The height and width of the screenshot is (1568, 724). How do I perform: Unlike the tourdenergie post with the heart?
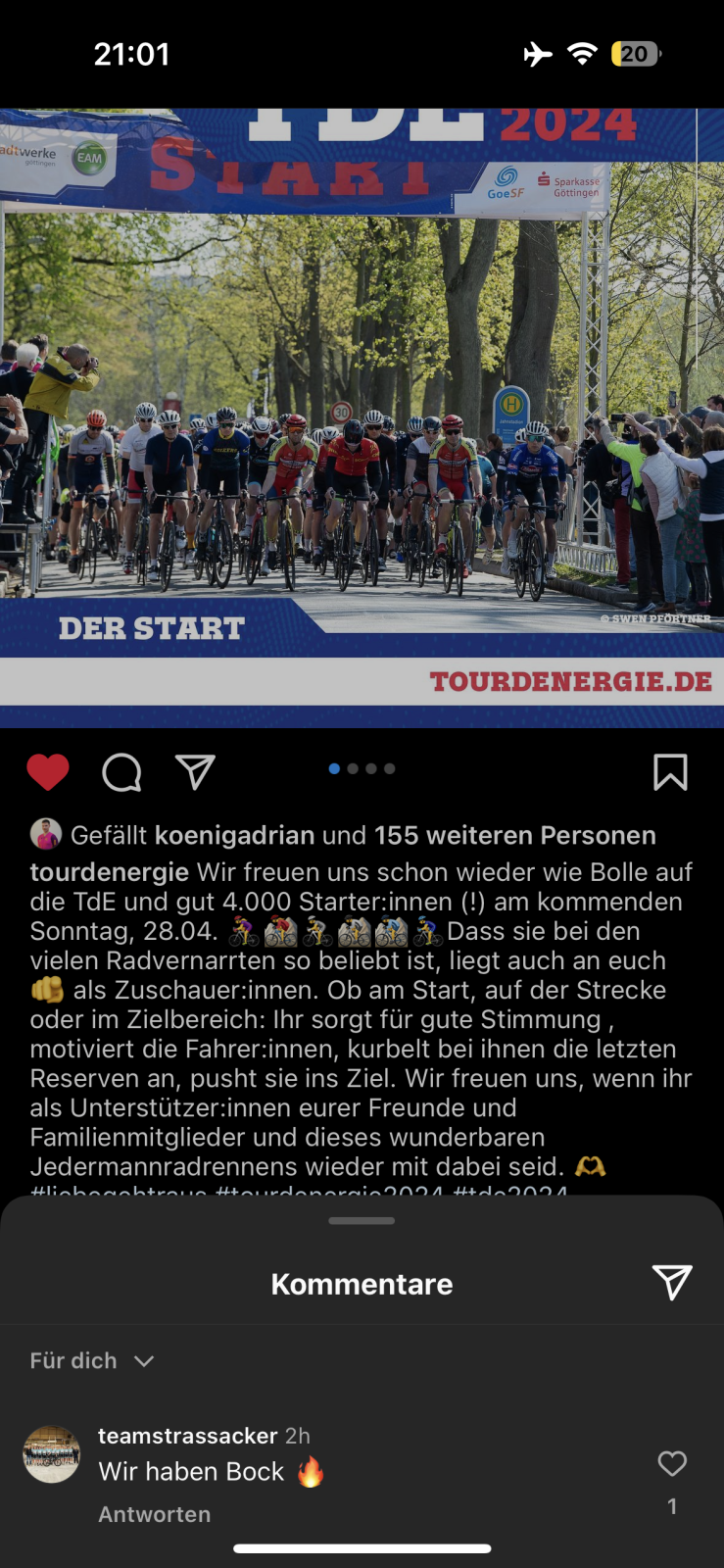point(47,772)
